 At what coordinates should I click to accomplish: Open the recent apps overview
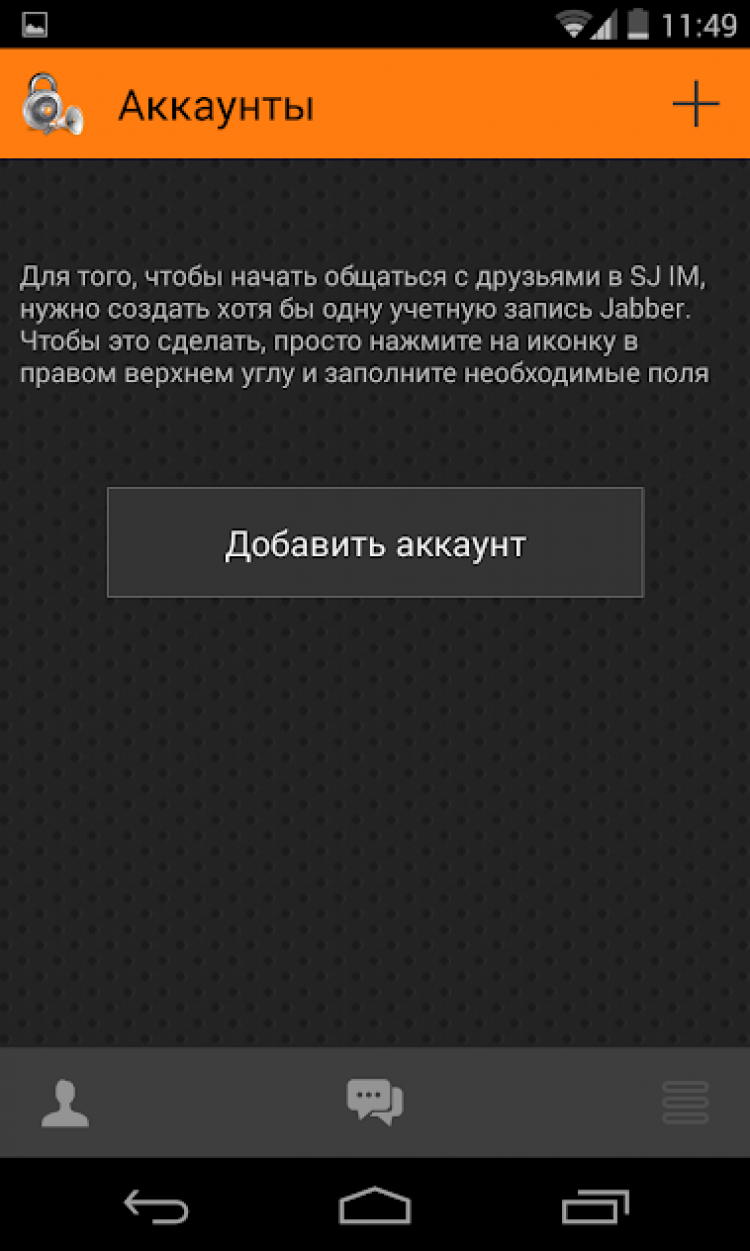[595, 1206]
